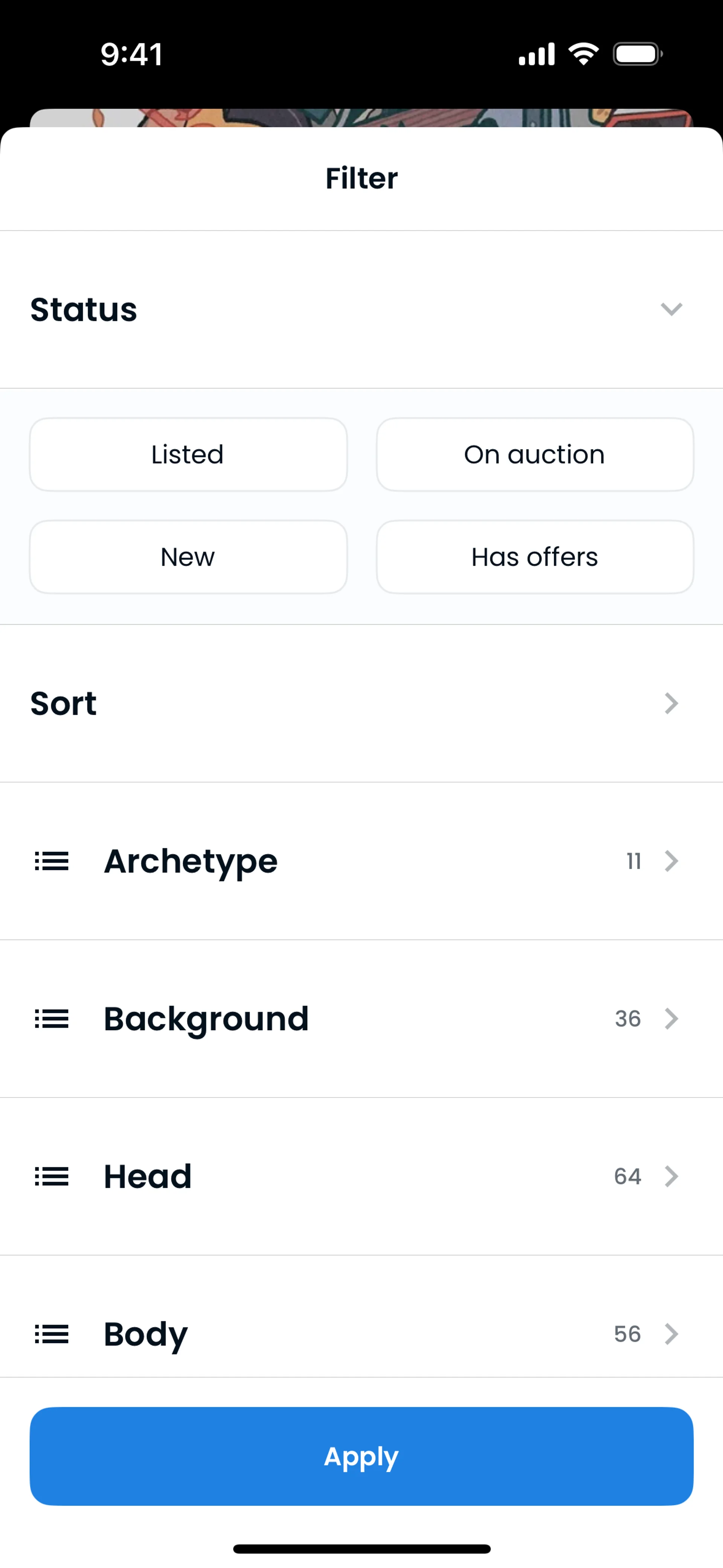Open the Head trait filter
The width and height of the screenshot is (723, 1568).
tap(361, 1177)
